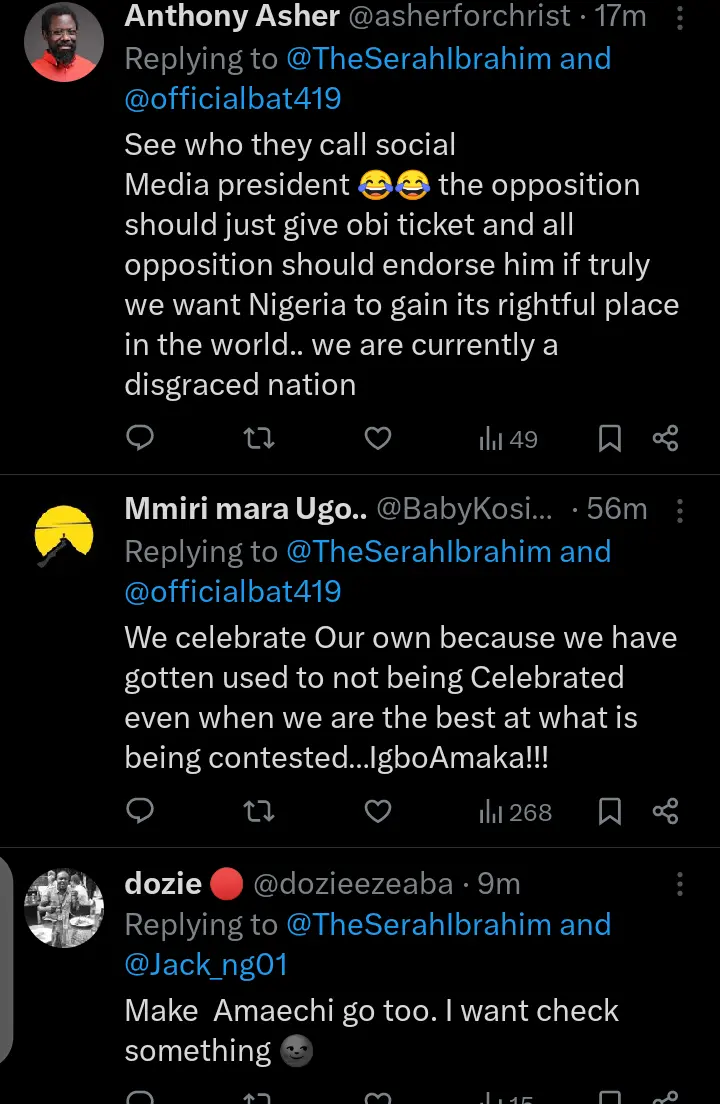This screenshot has height=1104, width=720.
Task: Like Anthony Asher's tweet
Action: [377, 438]
